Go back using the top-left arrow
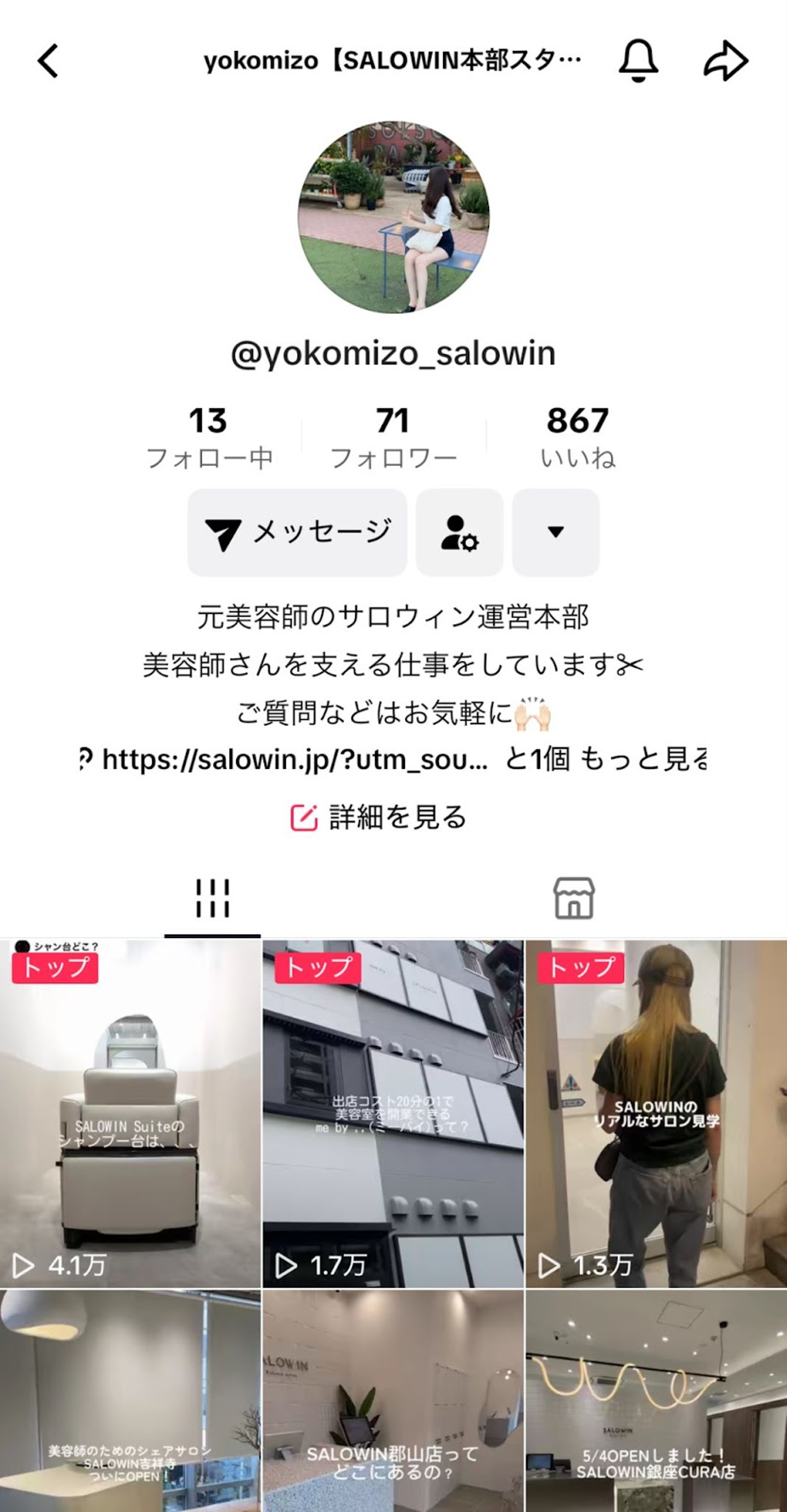The height and width of the screenshot is (1512, 787). coord(48,61)
